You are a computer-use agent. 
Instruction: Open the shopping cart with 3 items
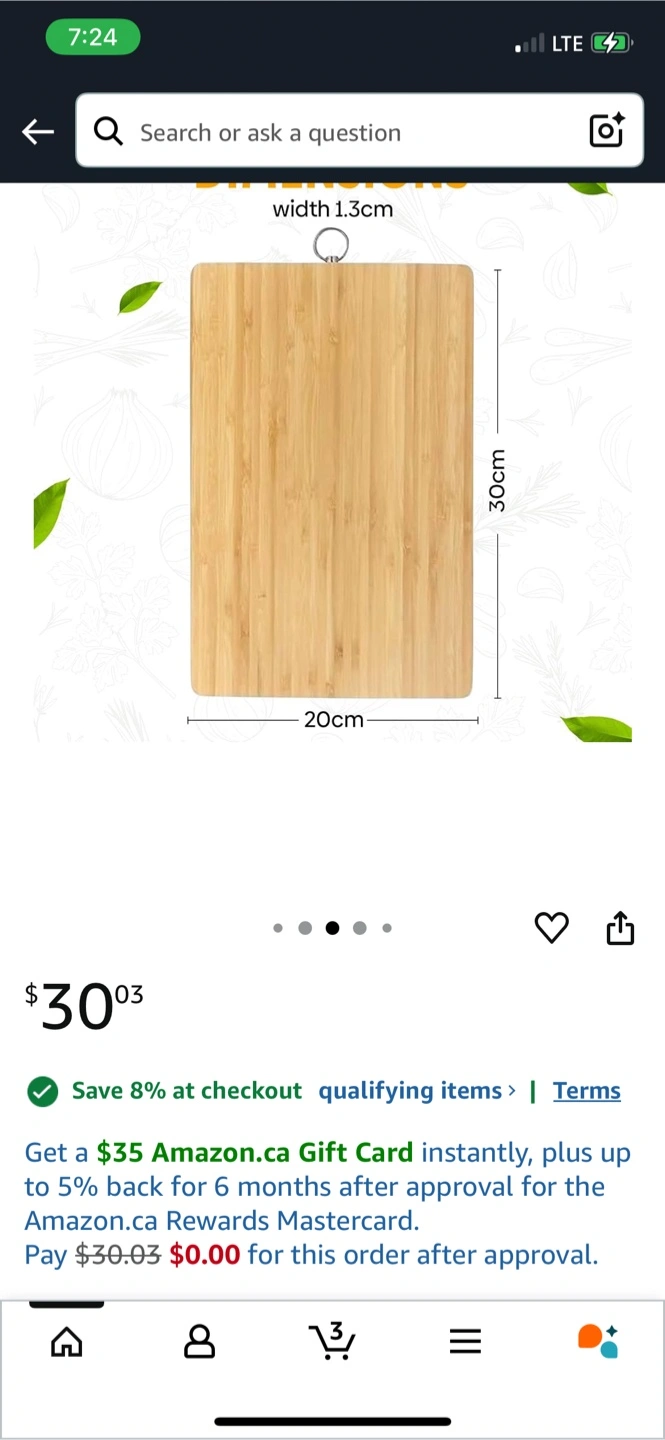(x=332, y=1342)
